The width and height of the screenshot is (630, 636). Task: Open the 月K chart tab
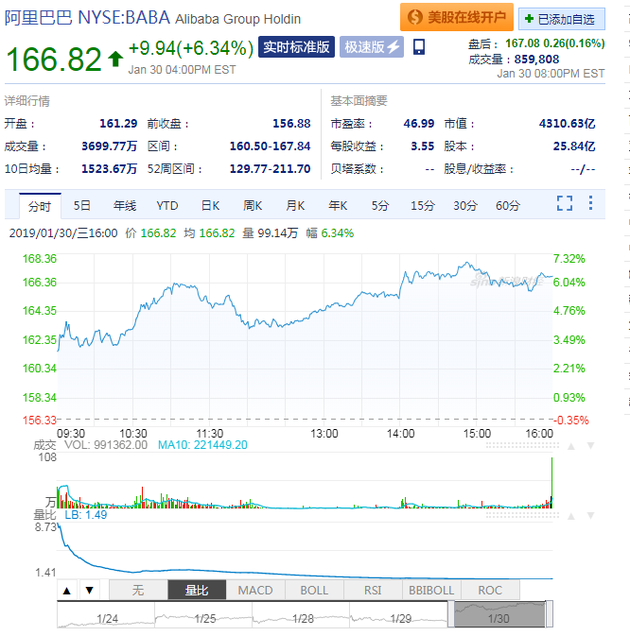coord(295,206)
